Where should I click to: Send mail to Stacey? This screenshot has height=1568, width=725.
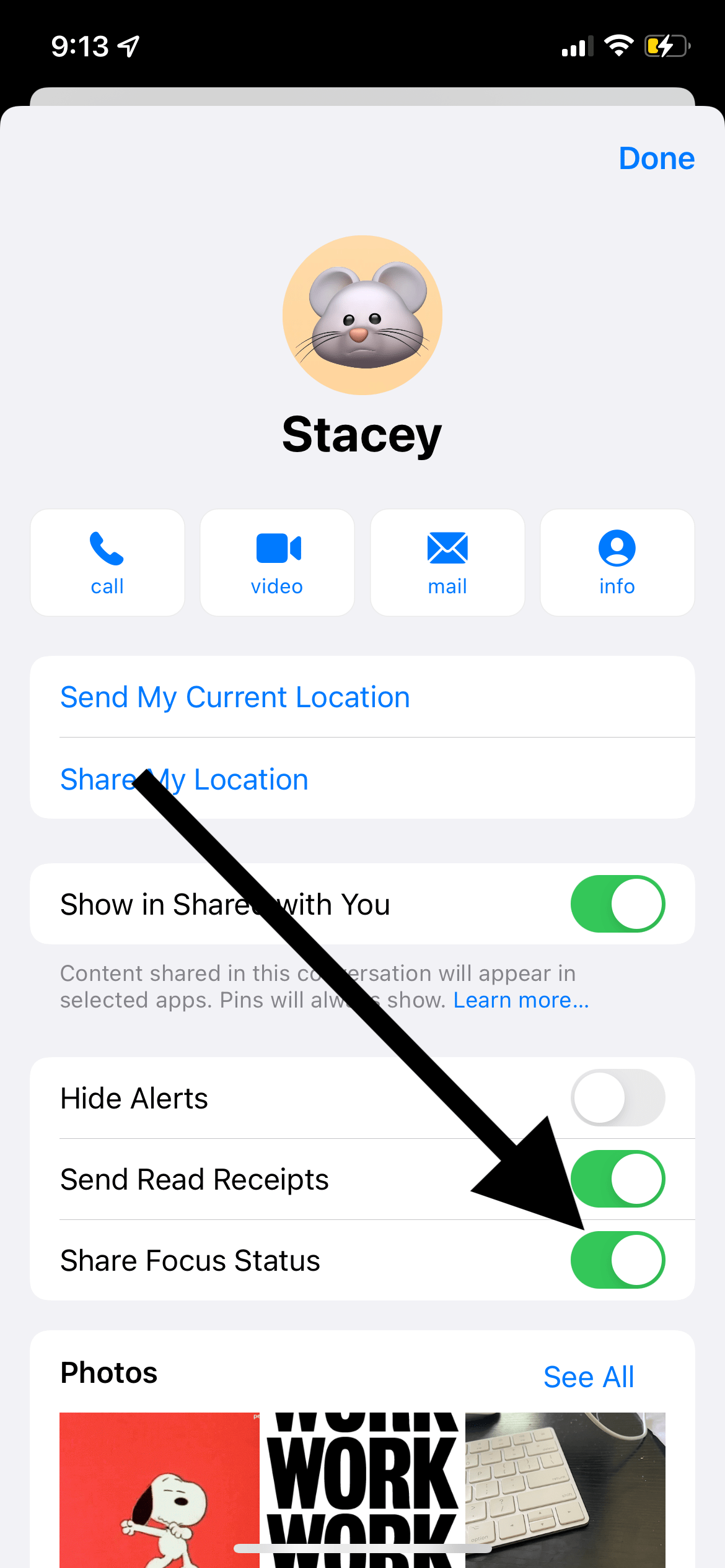447,562
